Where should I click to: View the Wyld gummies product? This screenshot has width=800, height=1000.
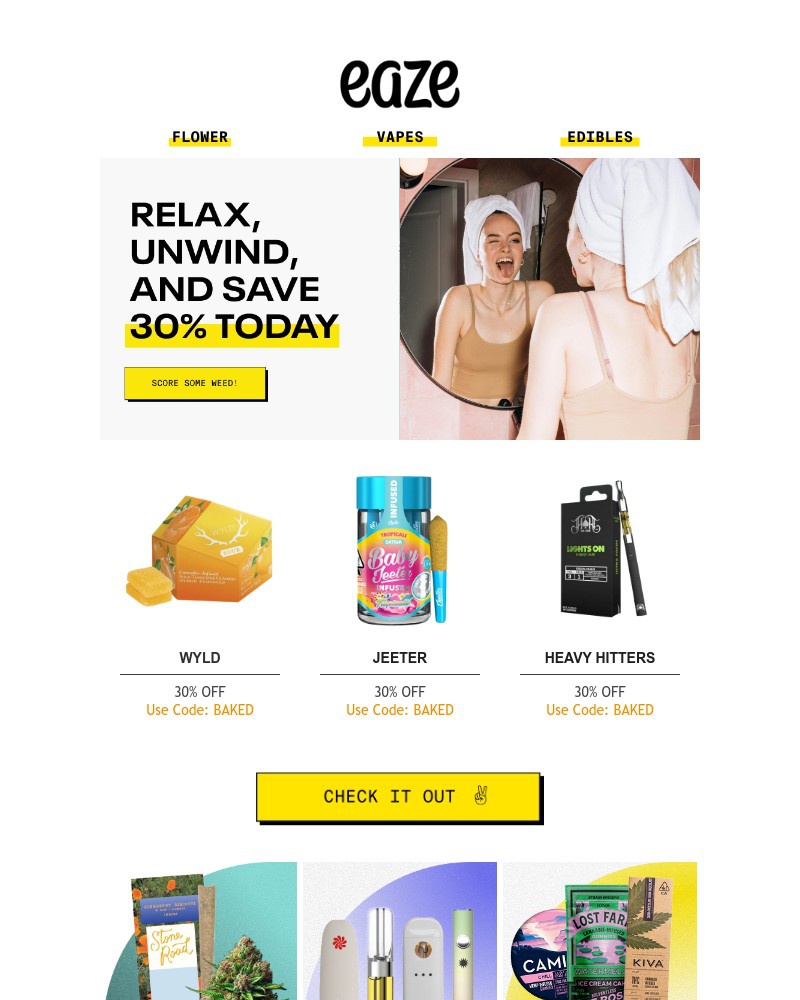click(x=200, y=550)
